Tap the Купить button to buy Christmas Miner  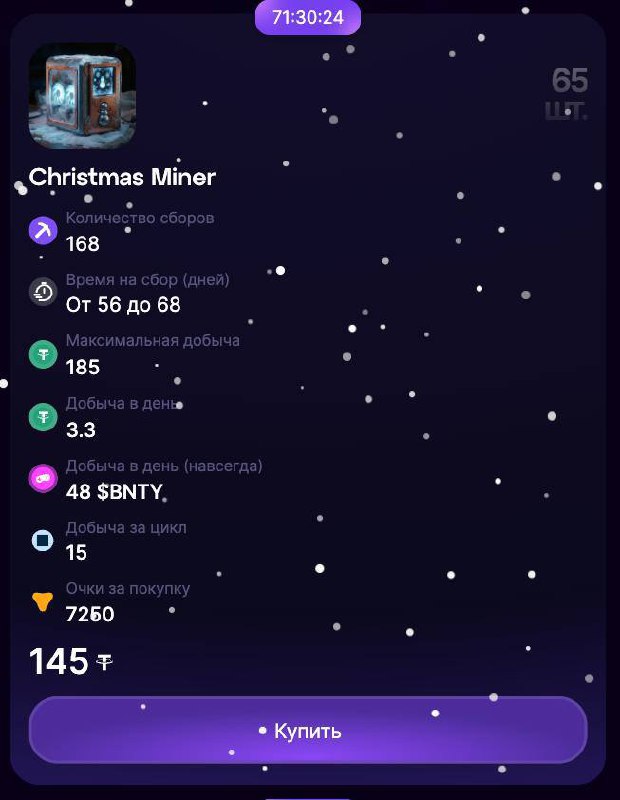[308, 730]
